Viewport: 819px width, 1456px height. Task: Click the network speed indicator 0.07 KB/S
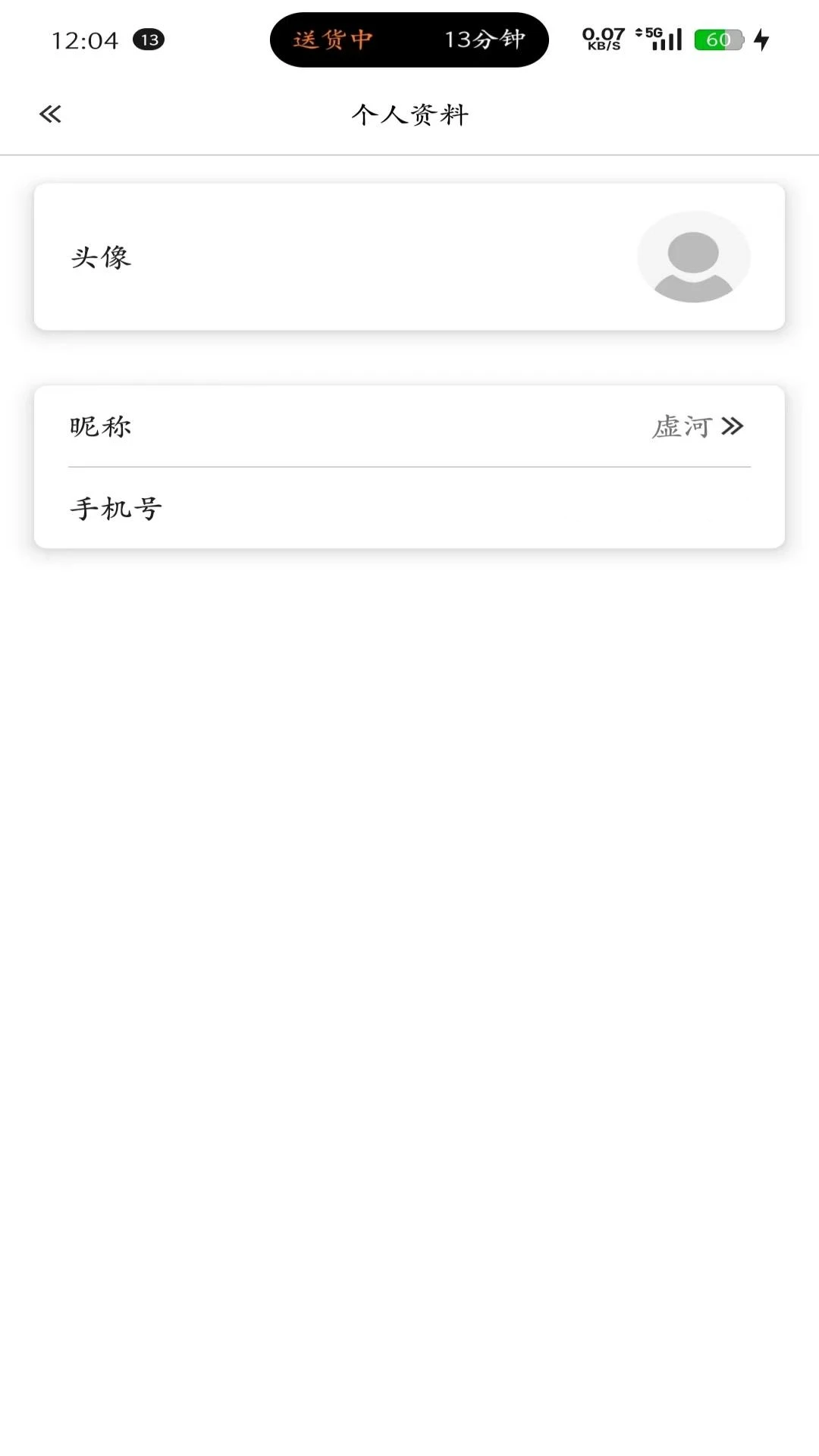[601, 38]
